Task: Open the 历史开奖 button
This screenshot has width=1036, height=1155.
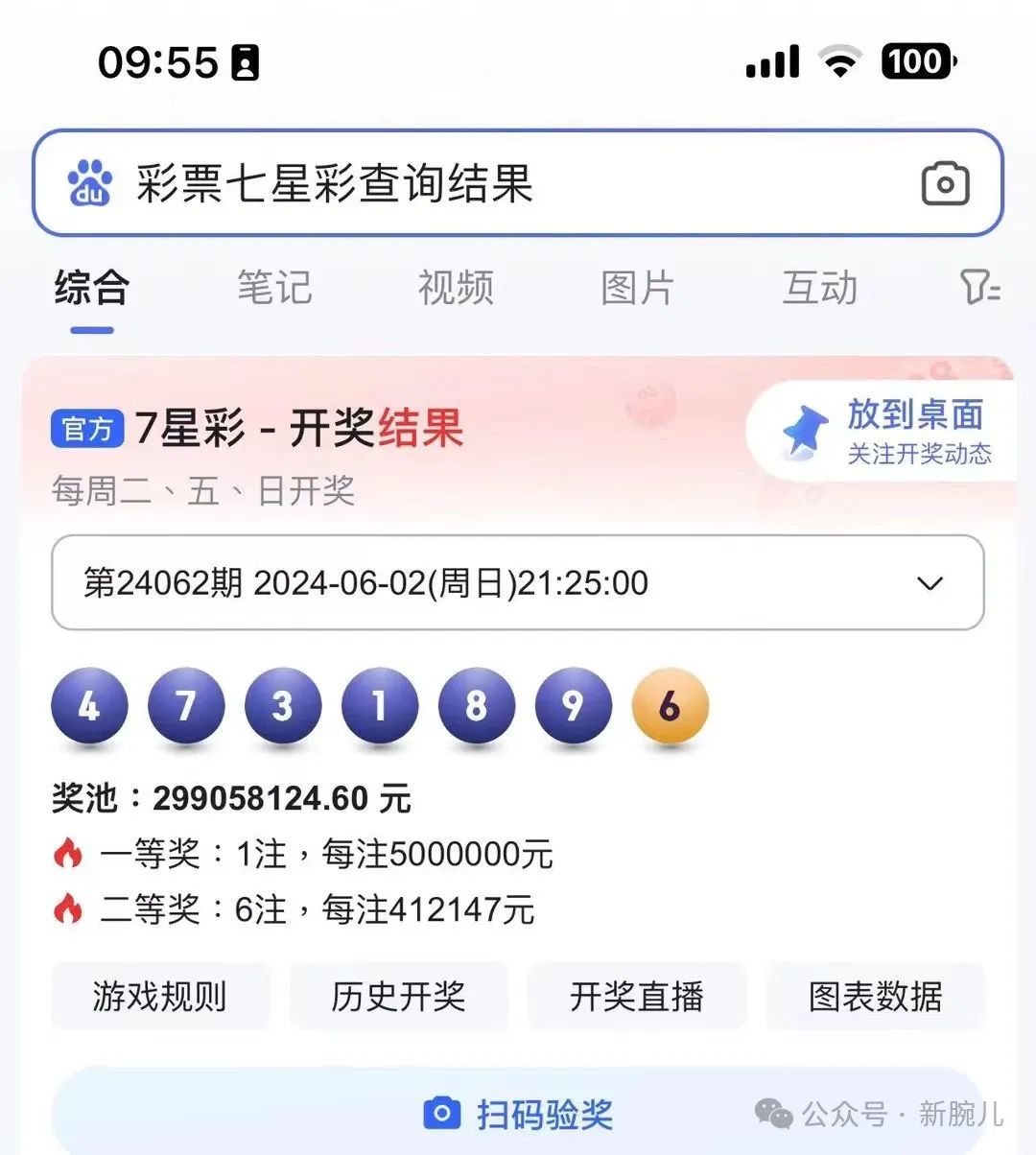Action: (x=399, y=997)
